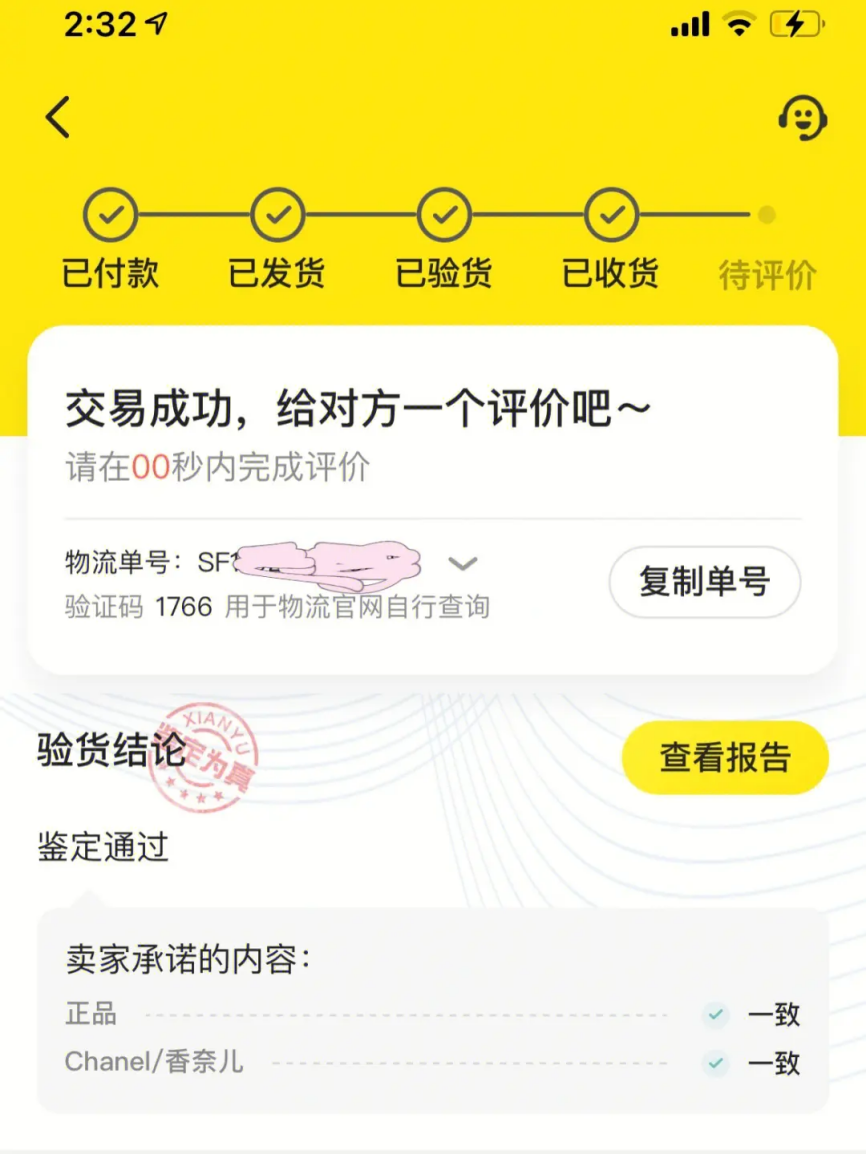Click the 已发货 checkmark circle
The height and width of the screenshot is (1154, 866).
[277, 215]
